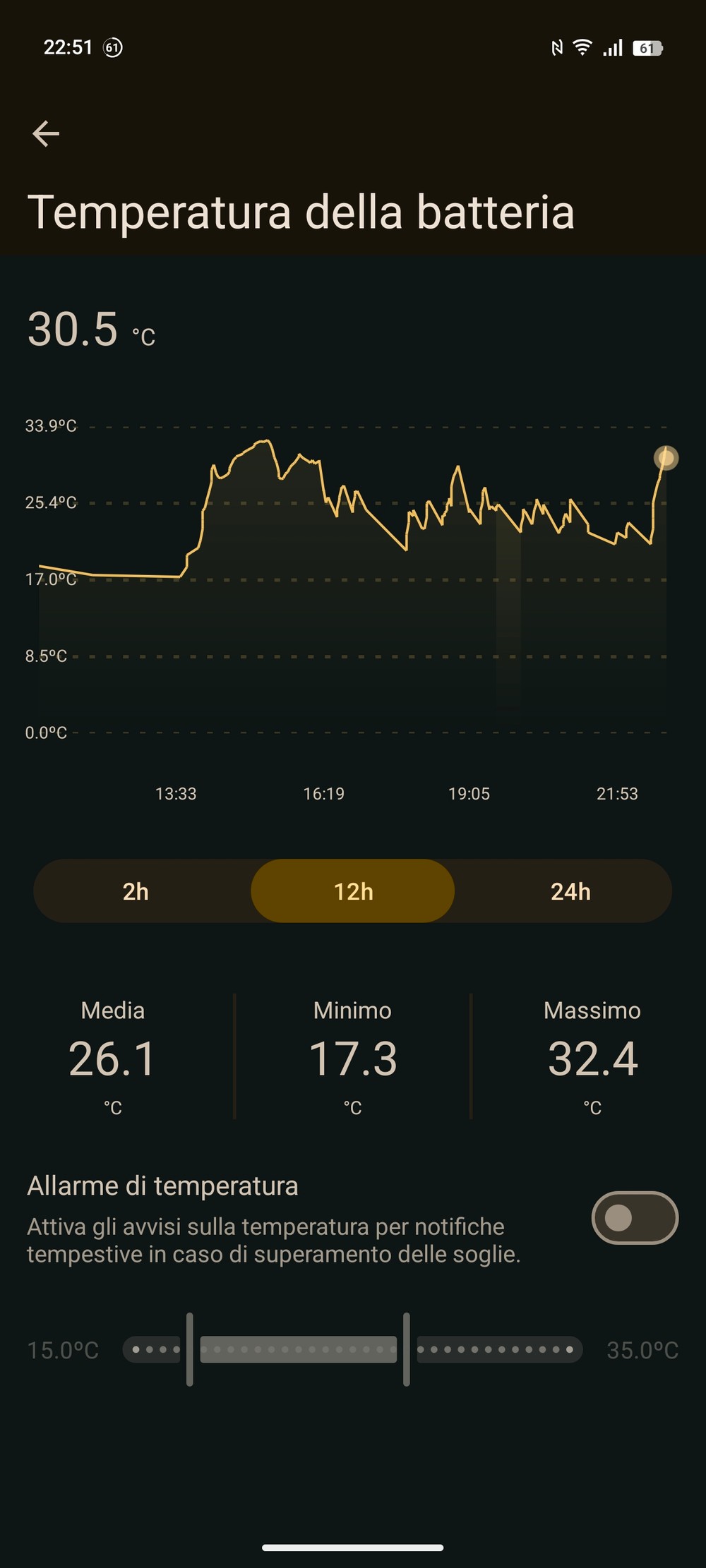Tap the lower temperature threshold handle
706x1568 pixels.
[190, 1349]
